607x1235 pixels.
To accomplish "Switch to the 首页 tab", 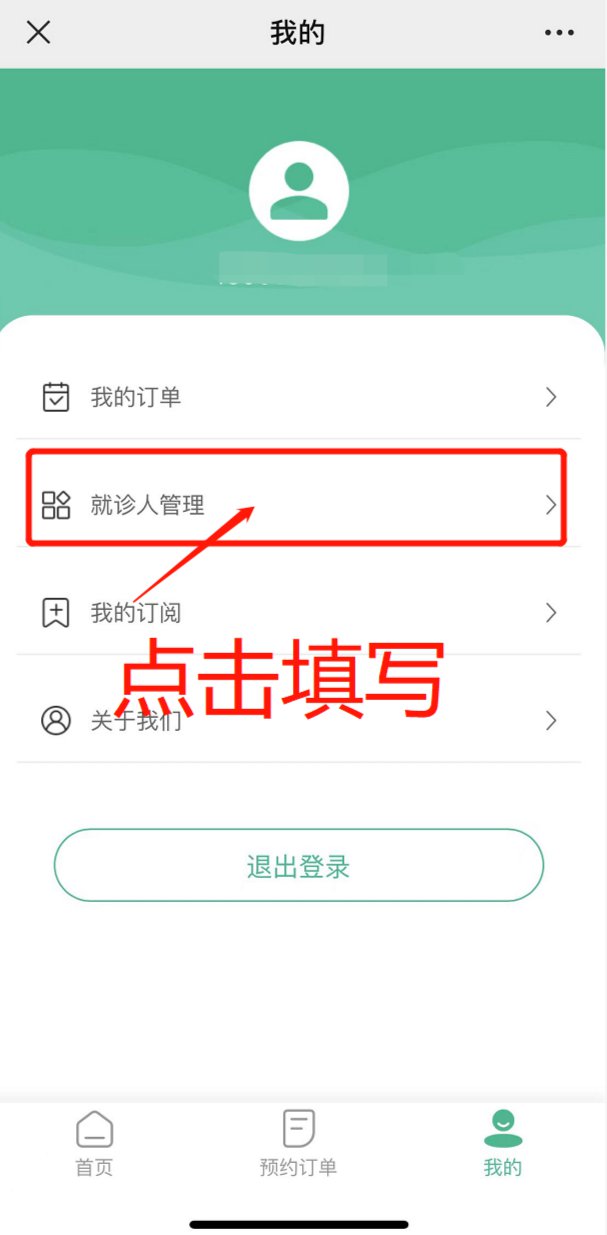I will pos(95,1143).
